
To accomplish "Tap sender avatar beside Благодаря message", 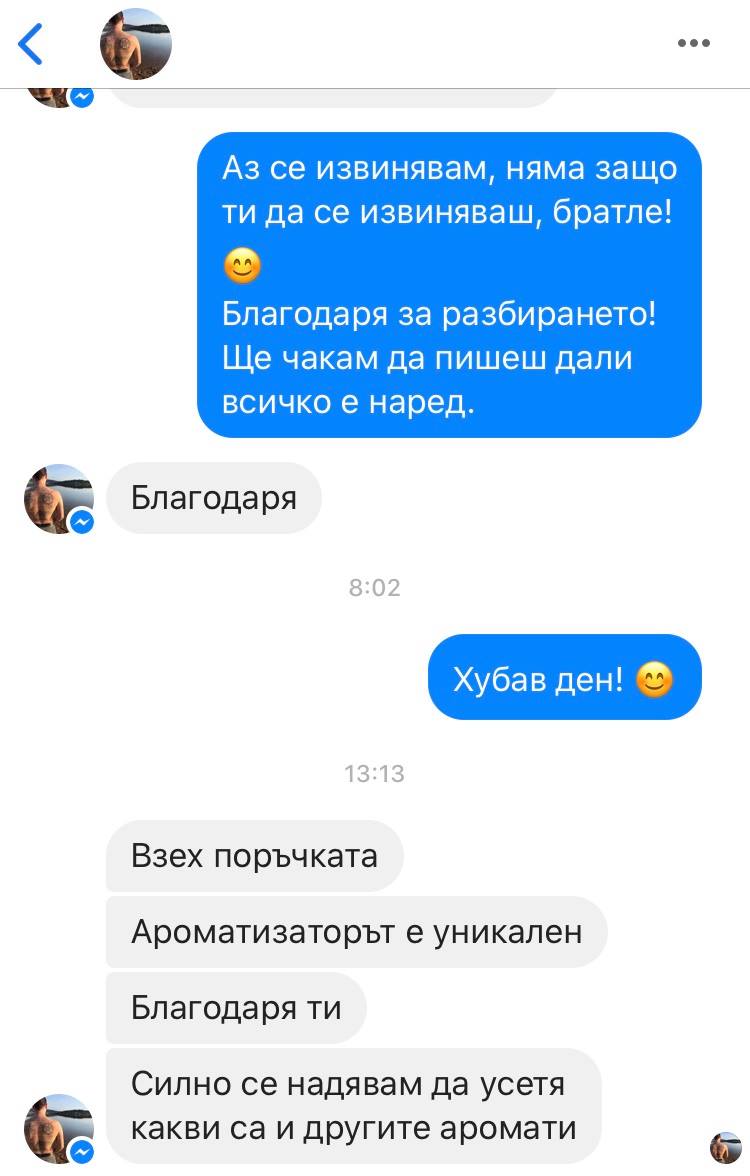I will coord(58,498).
